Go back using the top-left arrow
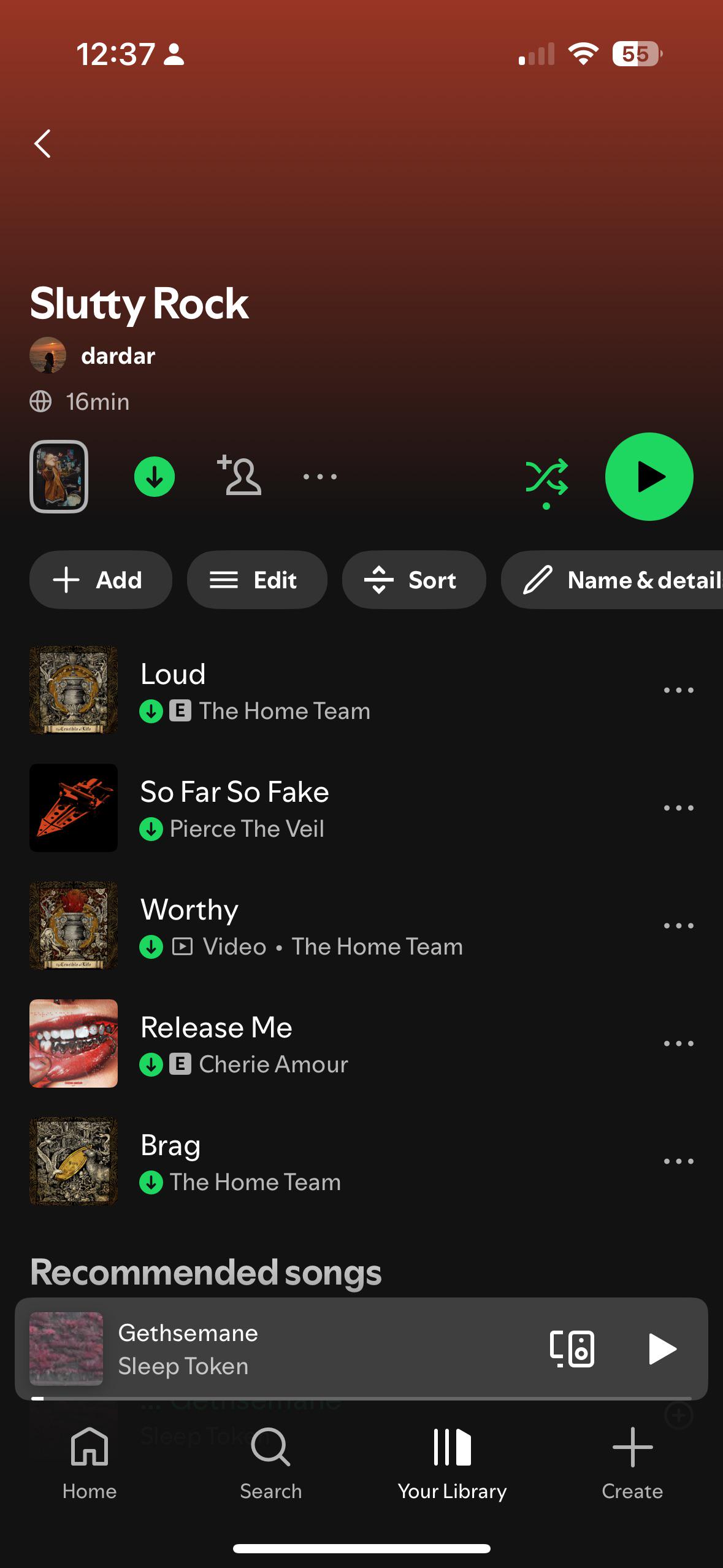The image size is (723, 1568). coord(42,144)
